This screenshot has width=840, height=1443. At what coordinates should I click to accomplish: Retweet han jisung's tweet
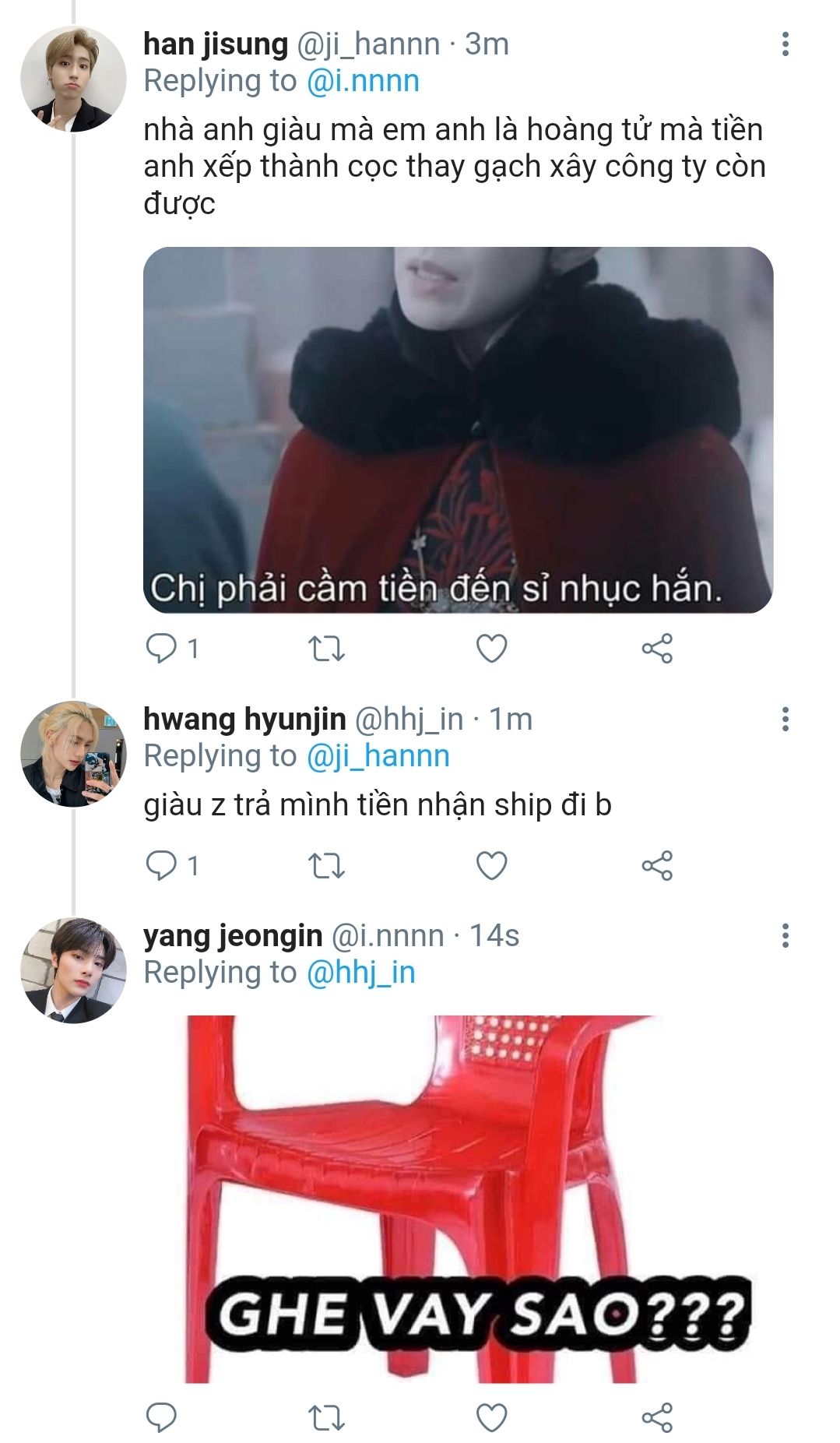326,648
